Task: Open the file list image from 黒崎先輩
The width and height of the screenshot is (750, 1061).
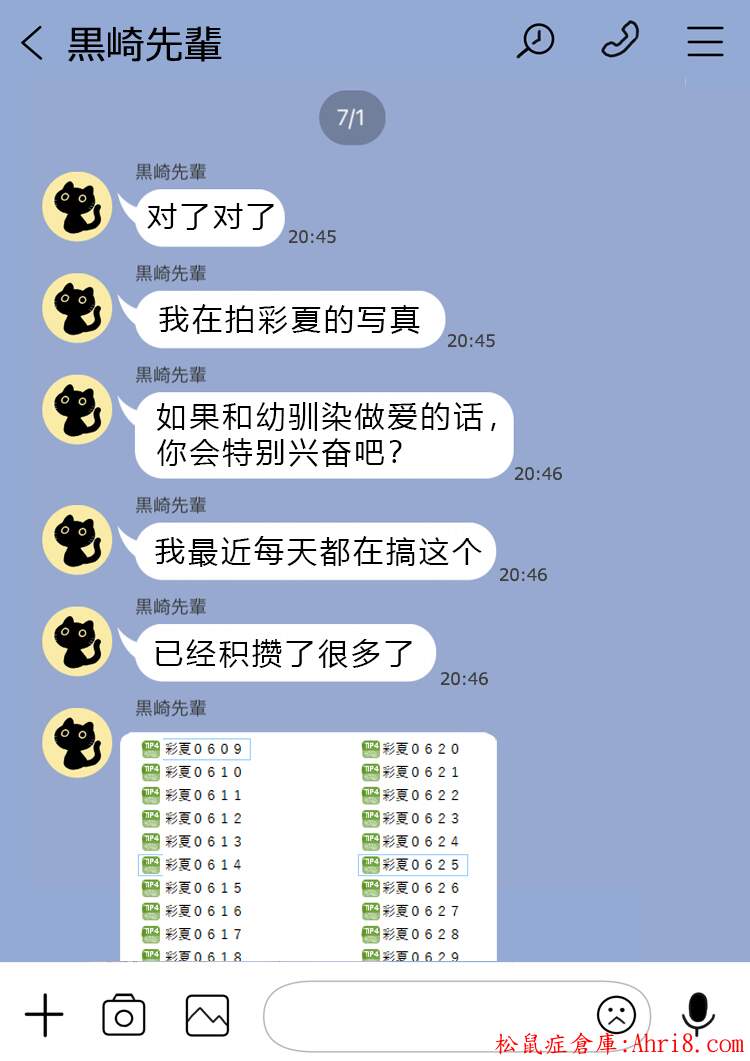Action: pos(308,848)
